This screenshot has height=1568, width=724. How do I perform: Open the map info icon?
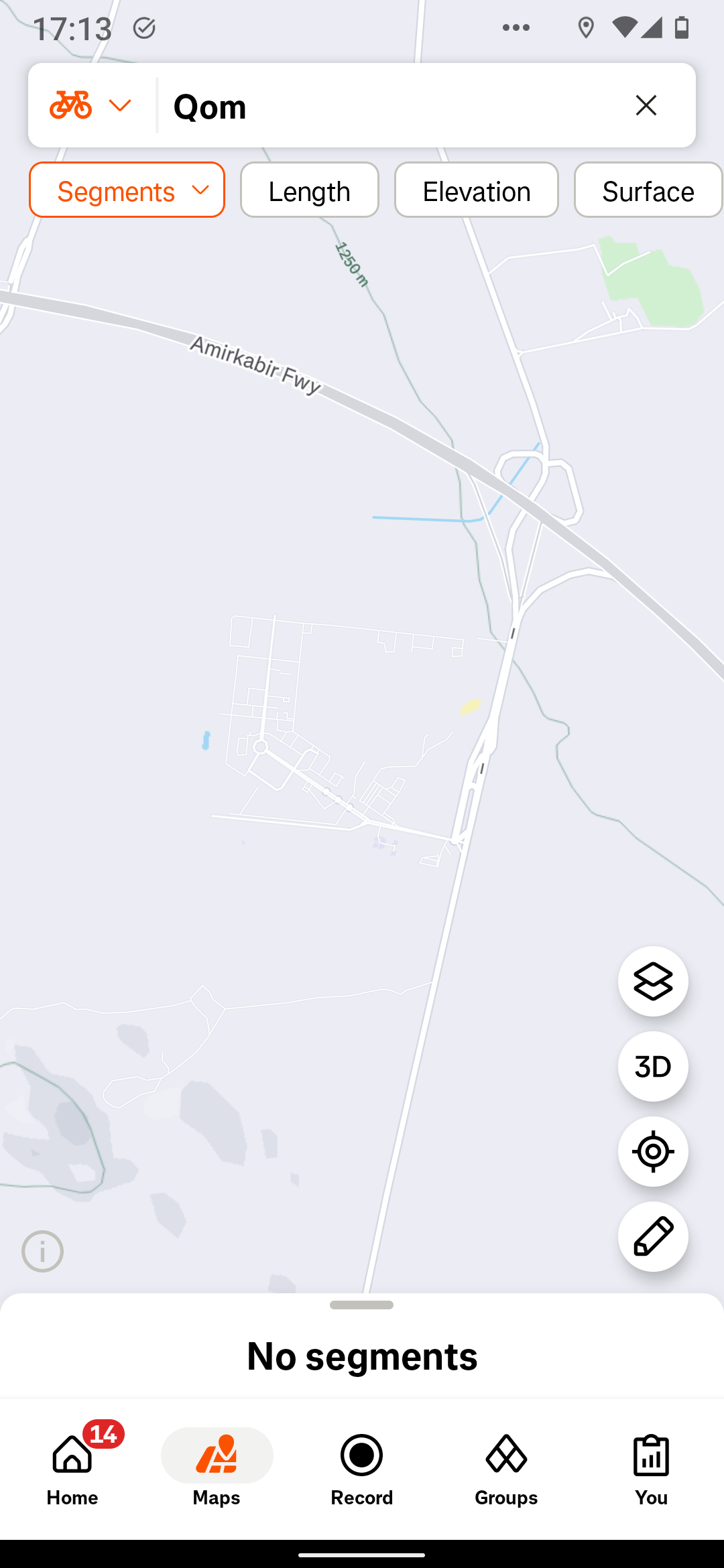43,1251
